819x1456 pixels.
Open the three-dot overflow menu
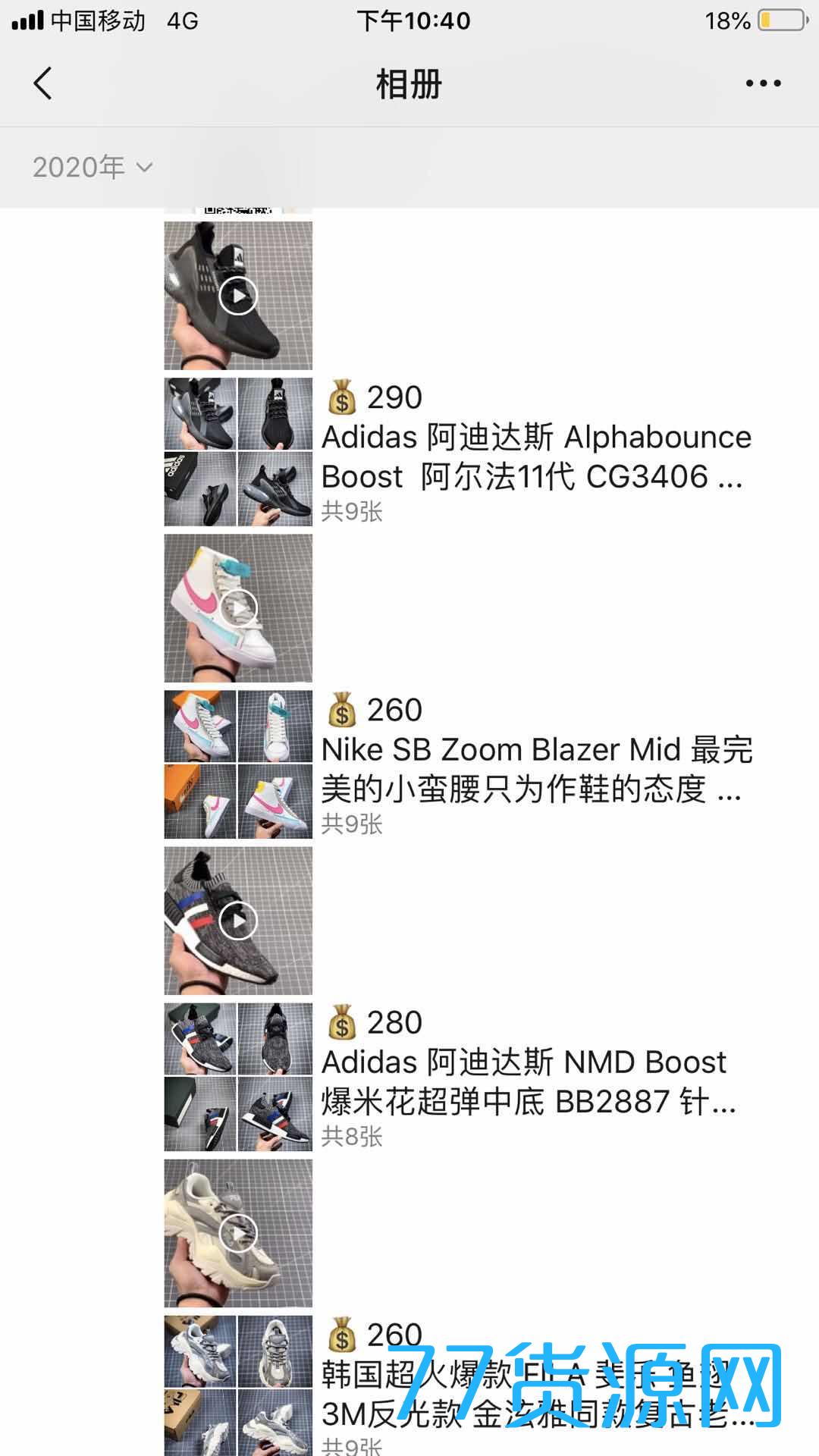point(763,83)
